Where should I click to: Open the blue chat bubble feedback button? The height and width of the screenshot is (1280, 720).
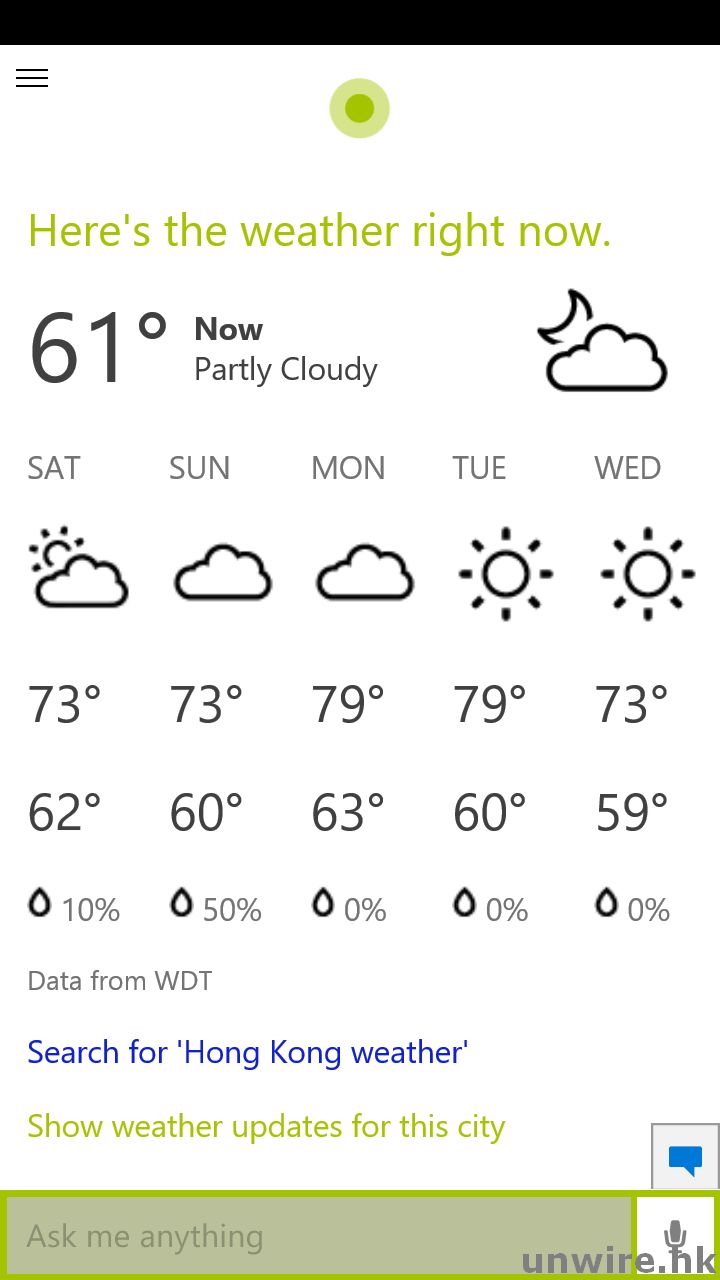pyautogui.click(x=685, y=1159)
